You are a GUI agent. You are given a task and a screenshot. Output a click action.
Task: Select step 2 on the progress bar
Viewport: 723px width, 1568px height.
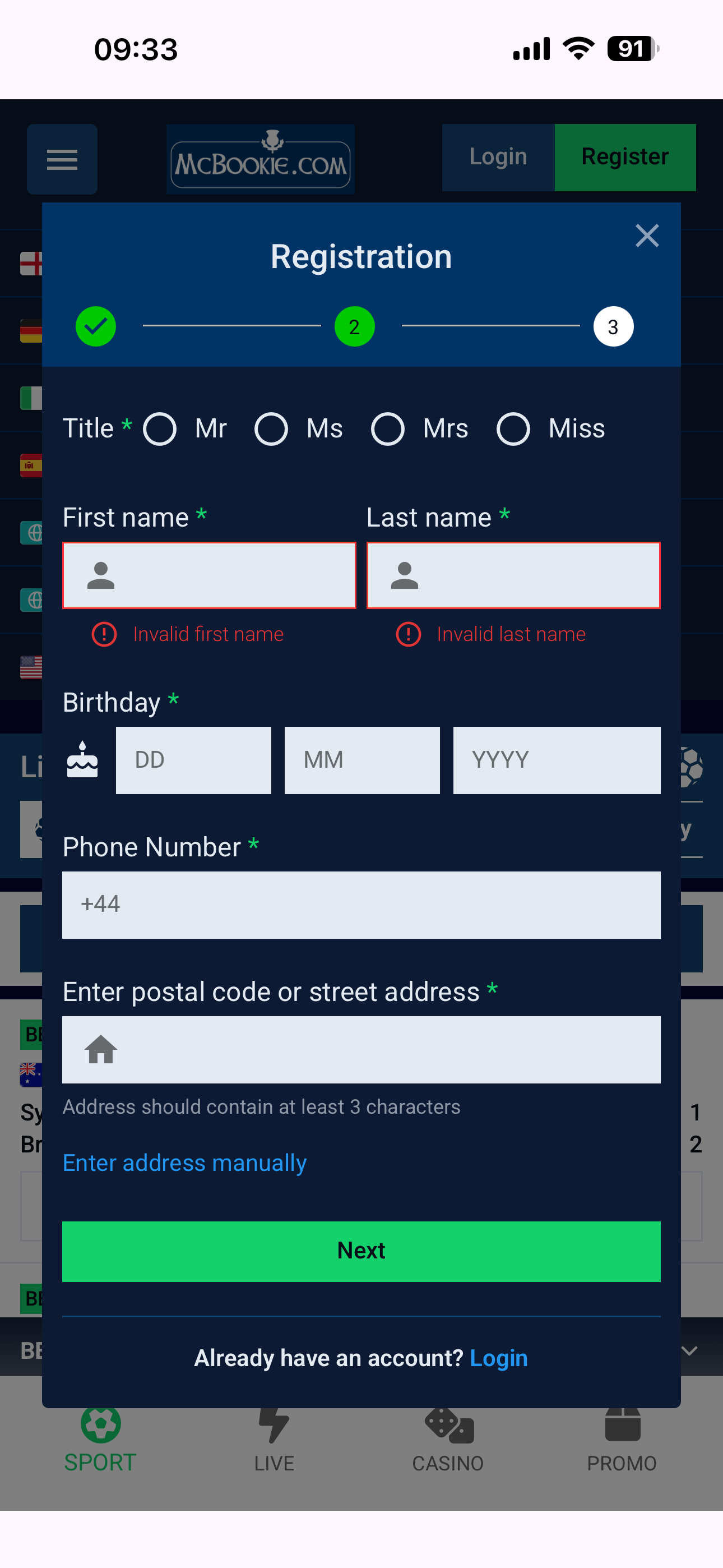354,326
